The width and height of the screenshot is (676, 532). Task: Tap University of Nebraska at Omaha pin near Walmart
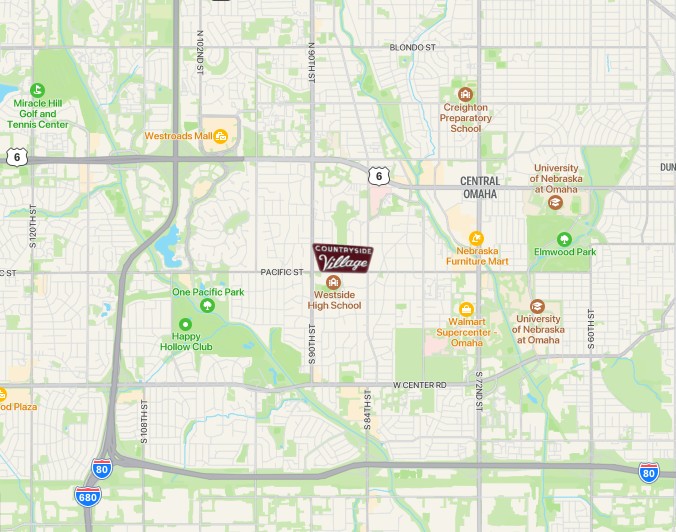pos(537,306)
